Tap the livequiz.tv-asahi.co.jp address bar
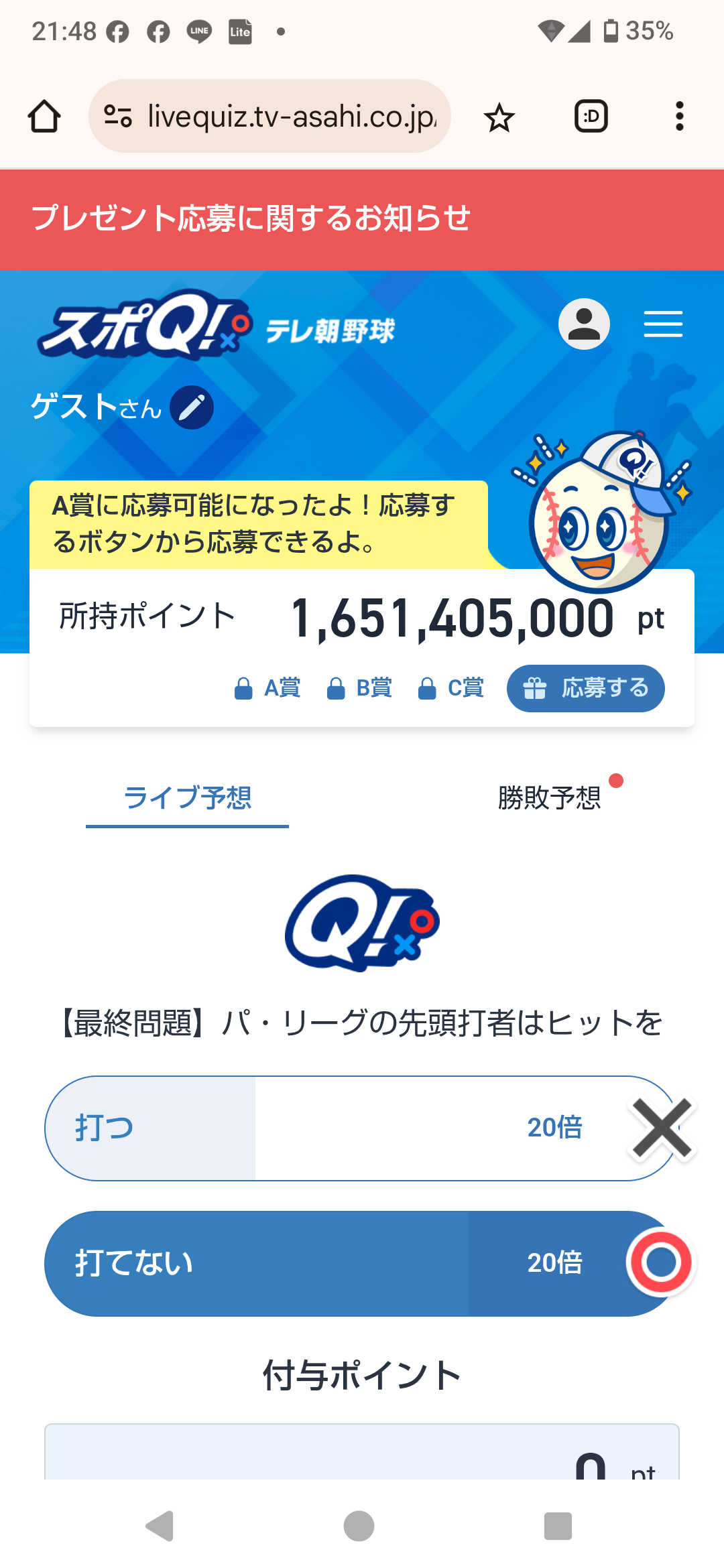Viewport: 724px width, 1568px height. [282, 117]
